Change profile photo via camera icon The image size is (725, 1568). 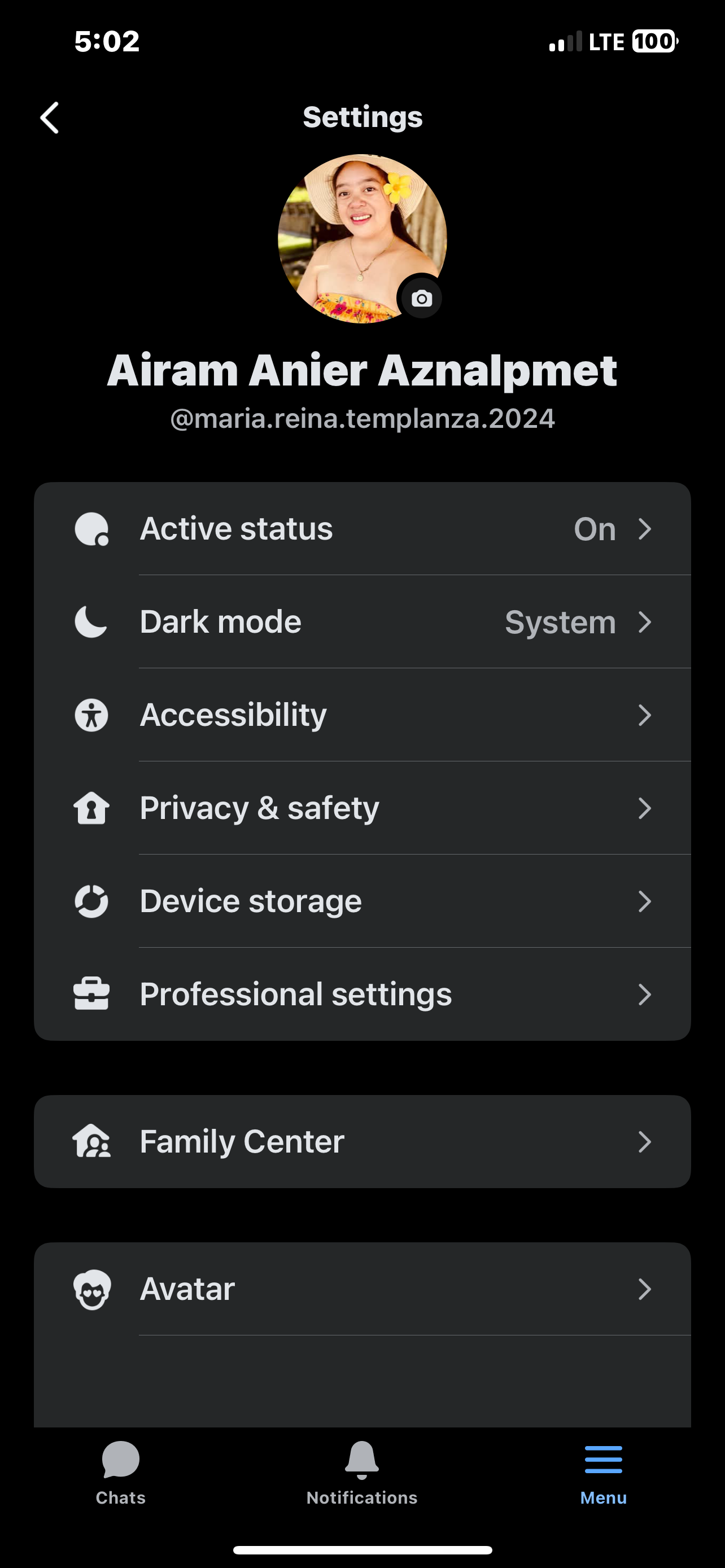click(x=421, y=298)
